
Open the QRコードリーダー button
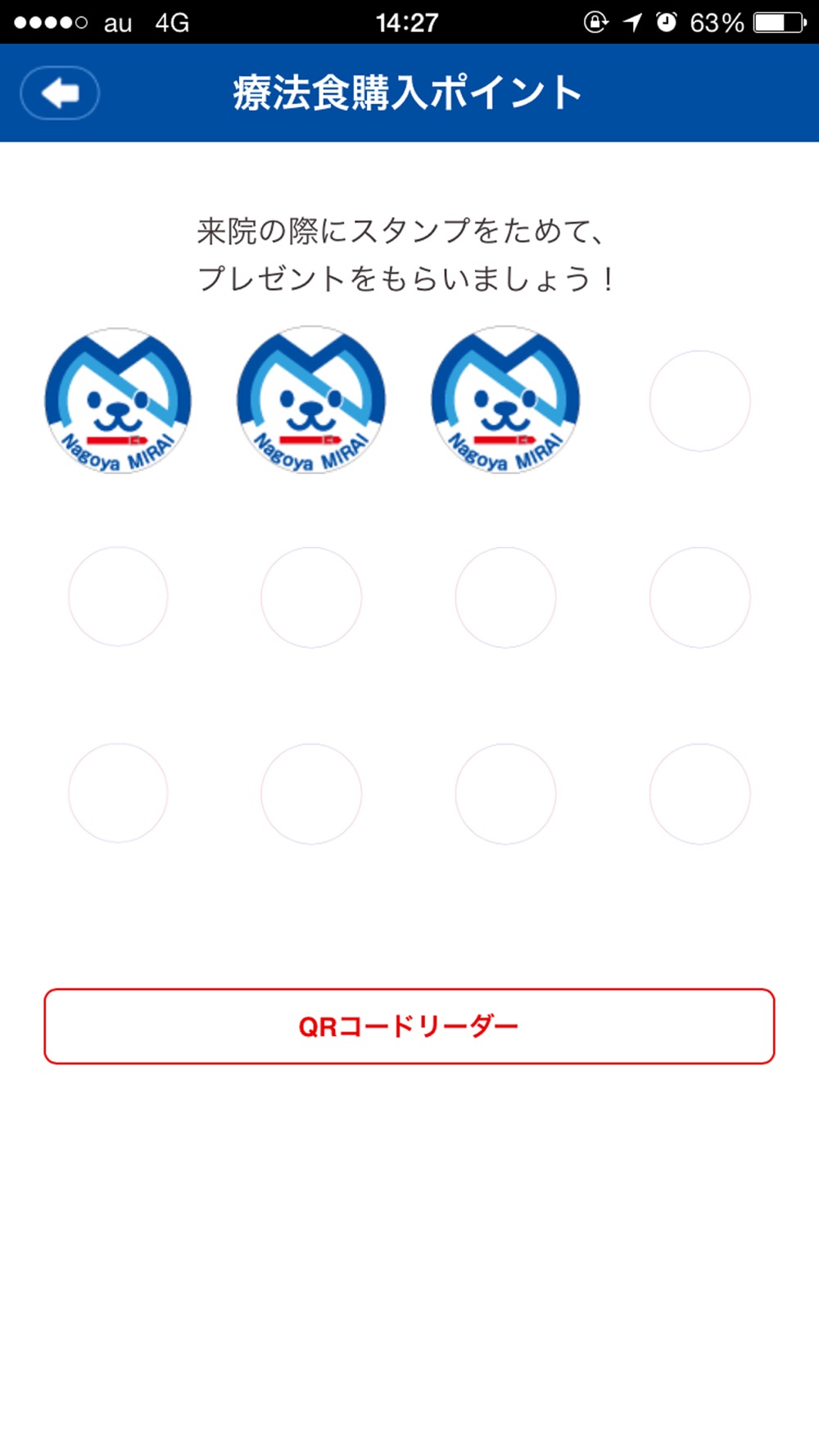point(409,1026)
